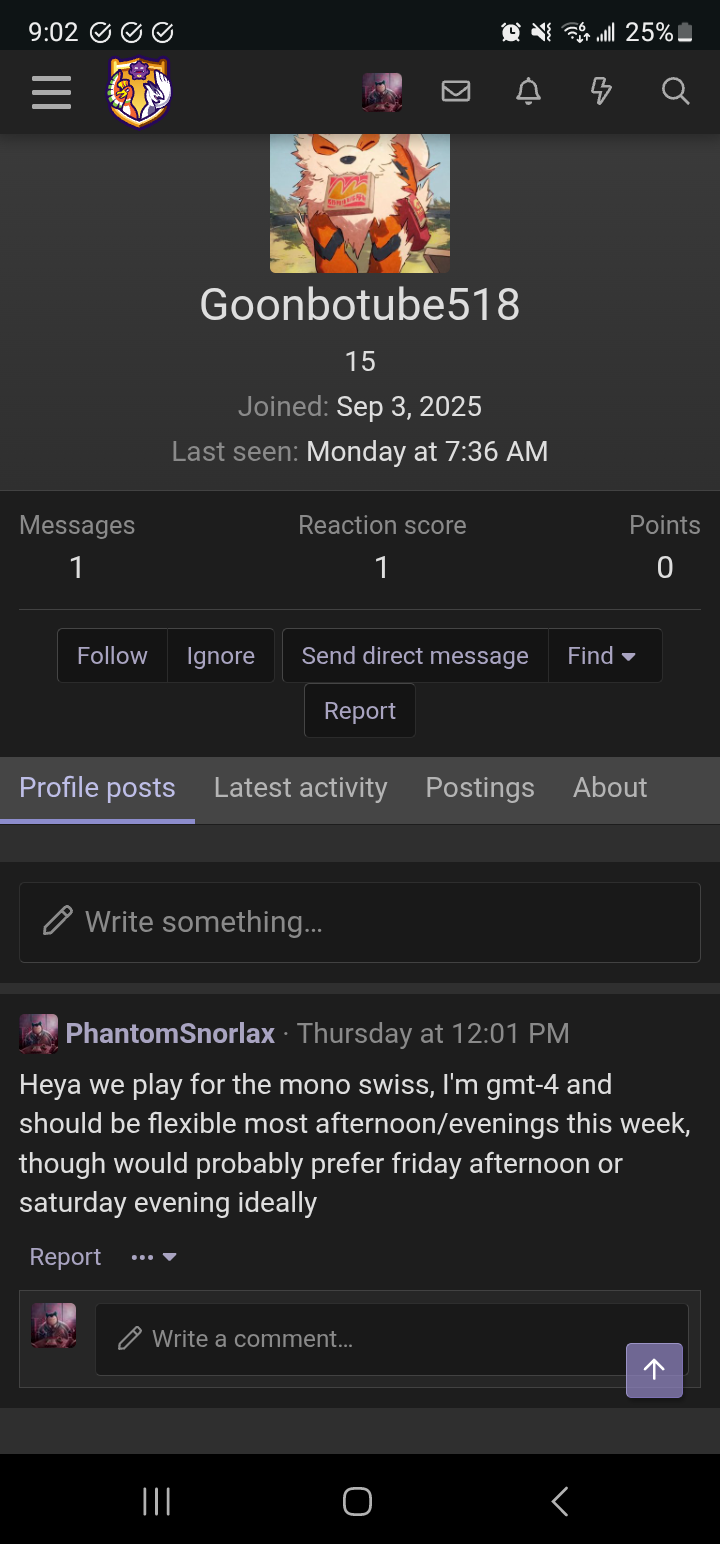Expand the Find dropdown

coord(604,656)
